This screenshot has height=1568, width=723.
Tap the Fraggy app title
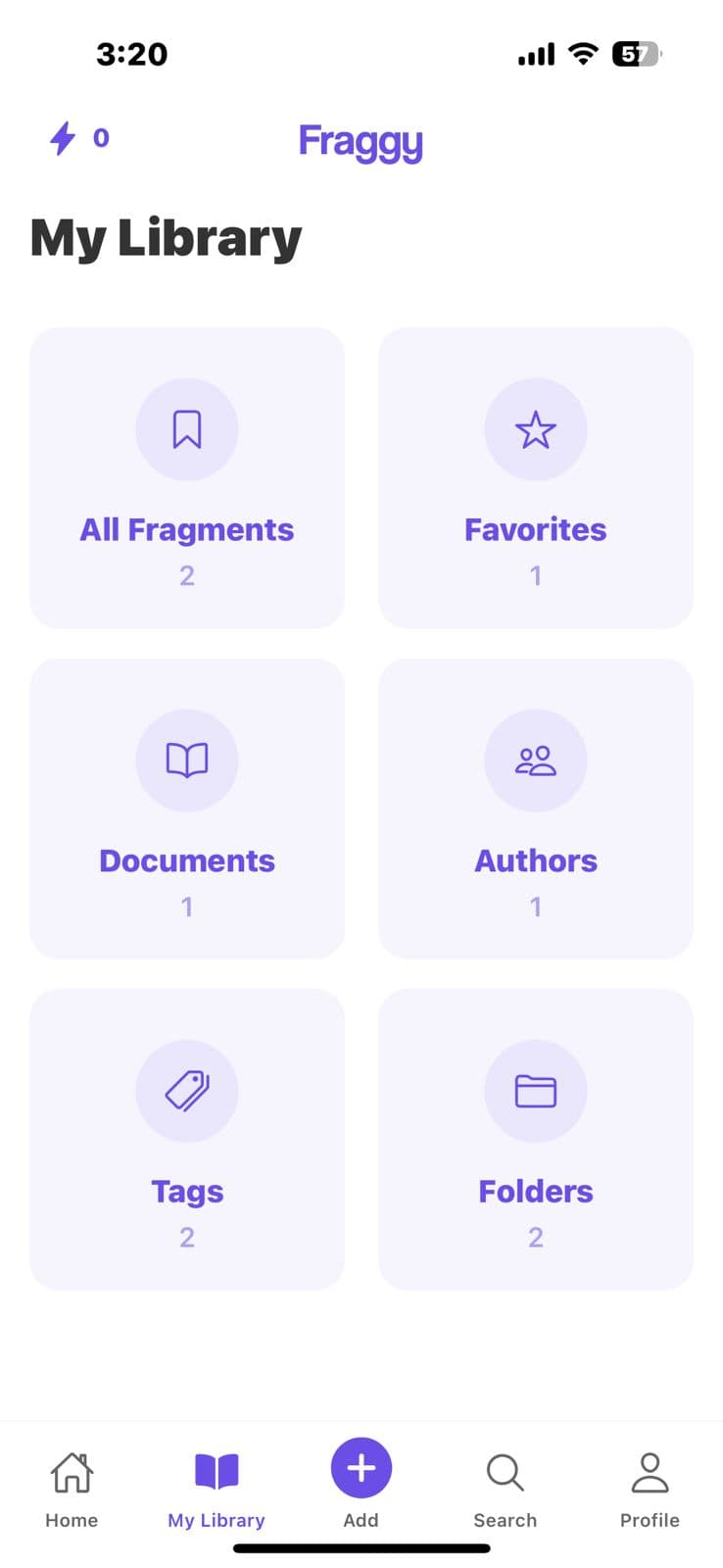(361, 141)
